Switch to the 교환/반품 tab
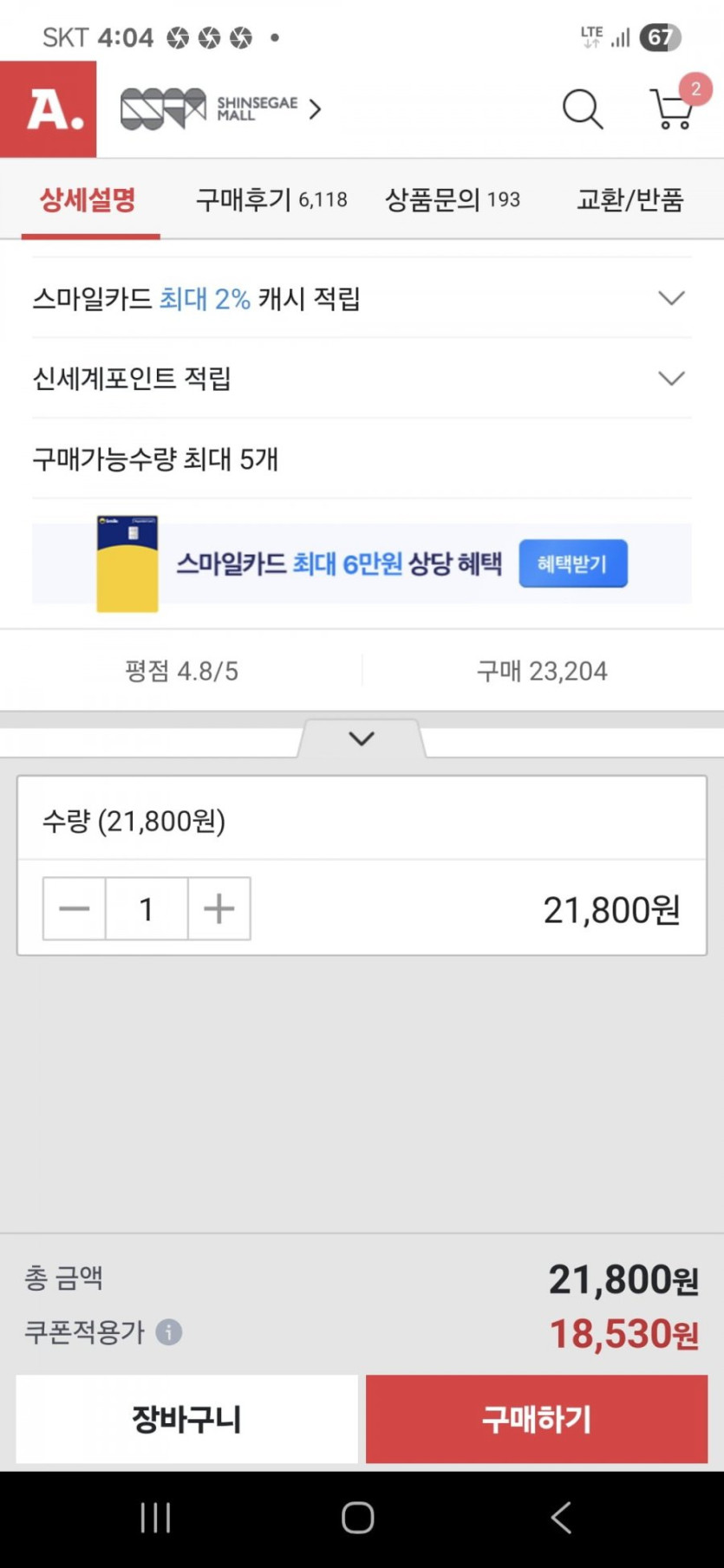This screenshot has width=724, height=1568. [630, 200]
